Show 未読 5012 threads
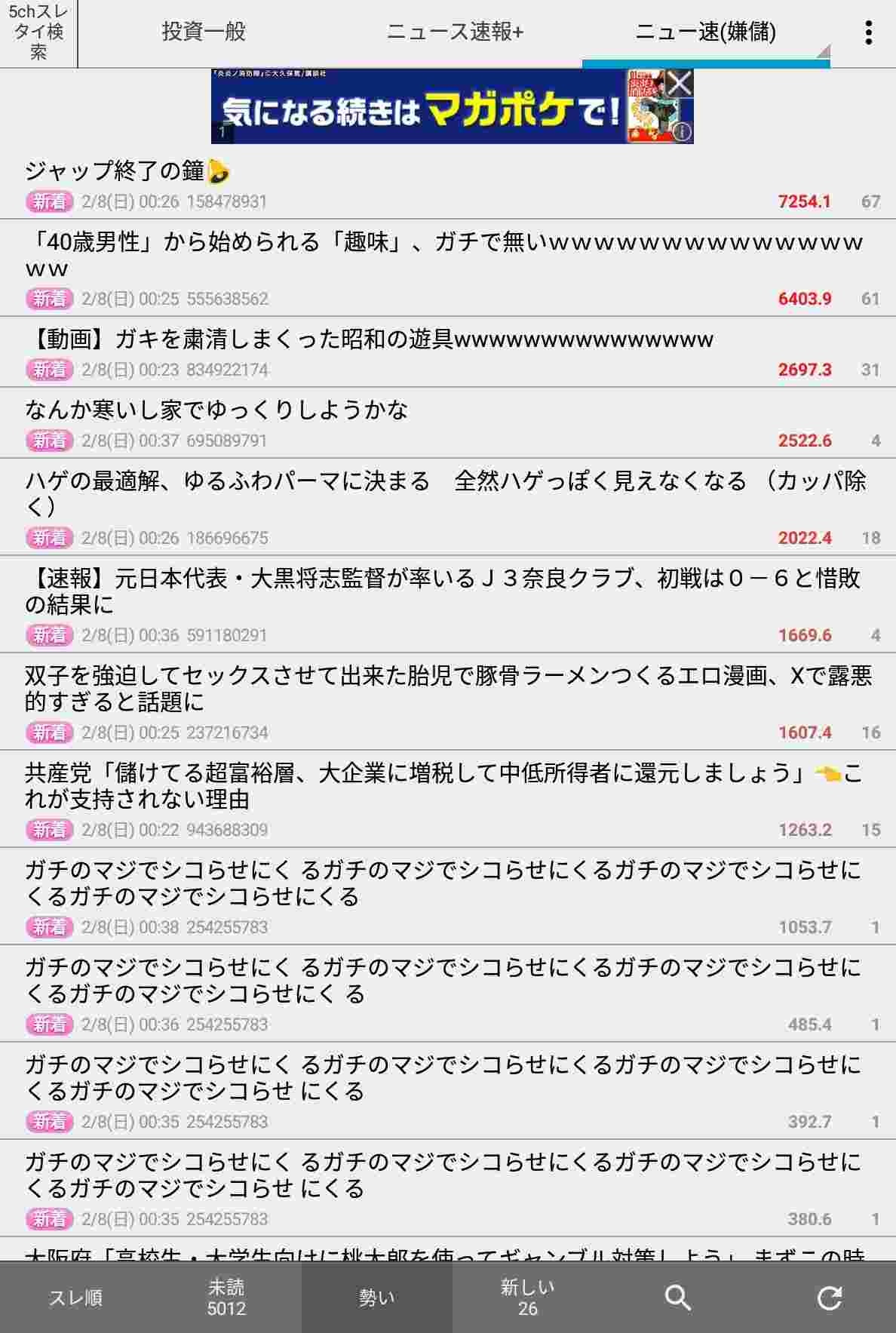This screenshot has height=1333, width=896. (226, 1298)
